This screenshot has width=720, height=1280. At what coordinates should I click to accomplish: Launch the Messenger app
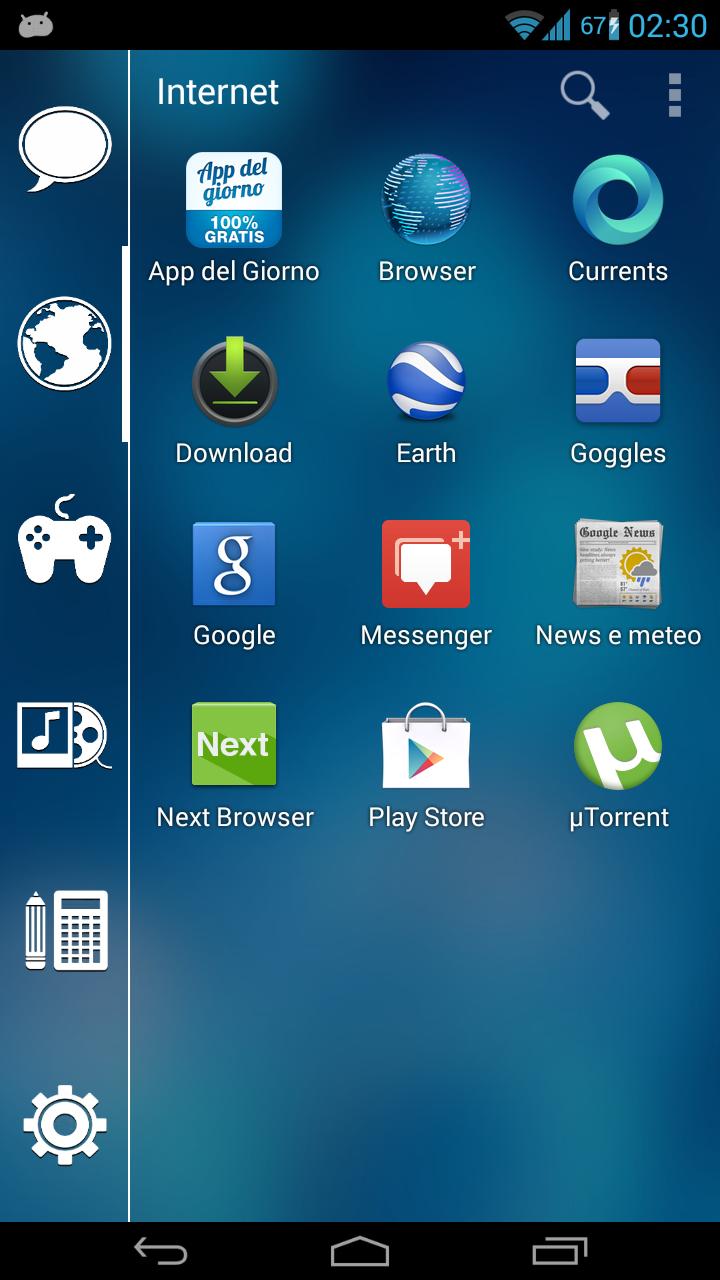tap(426, 563)
